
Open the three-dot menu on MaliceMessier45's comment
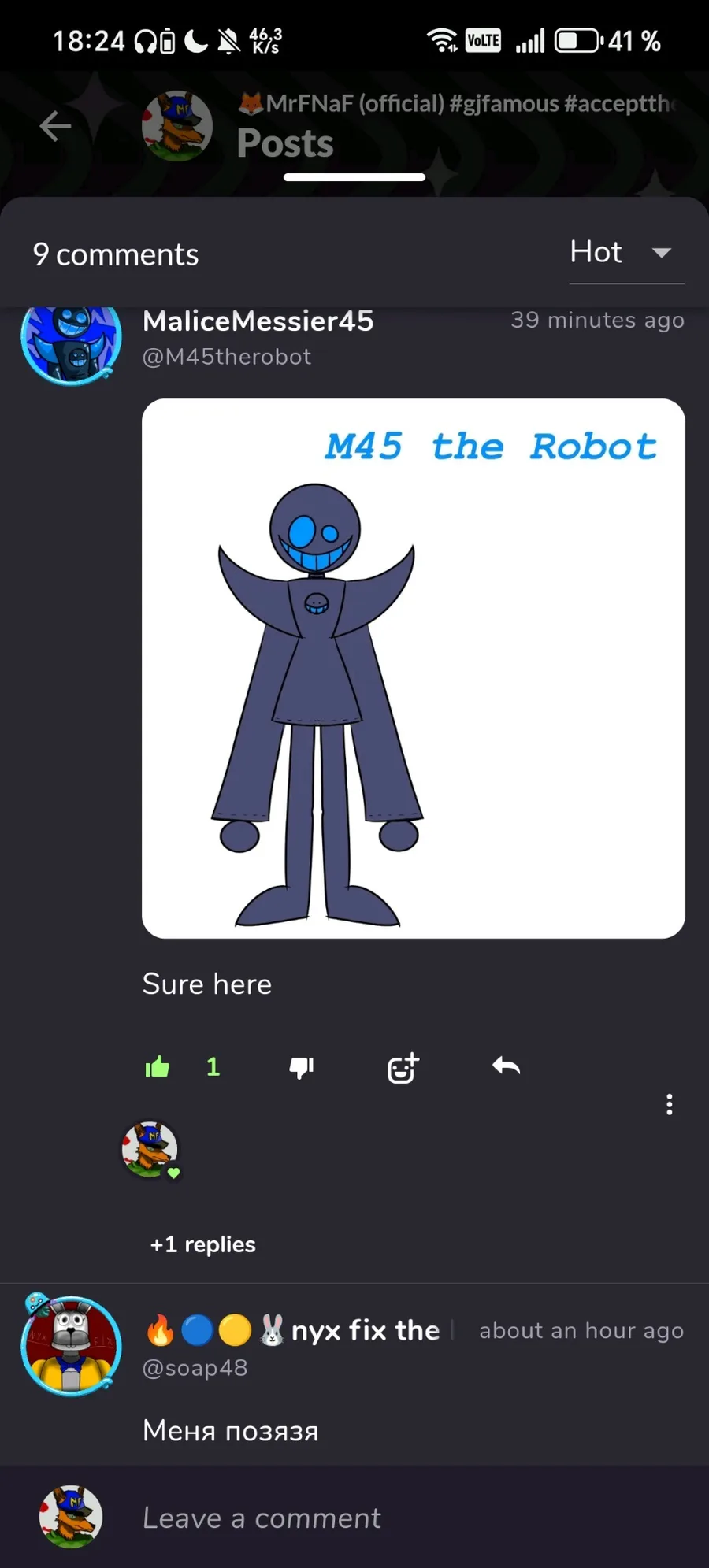(670, 1104)
